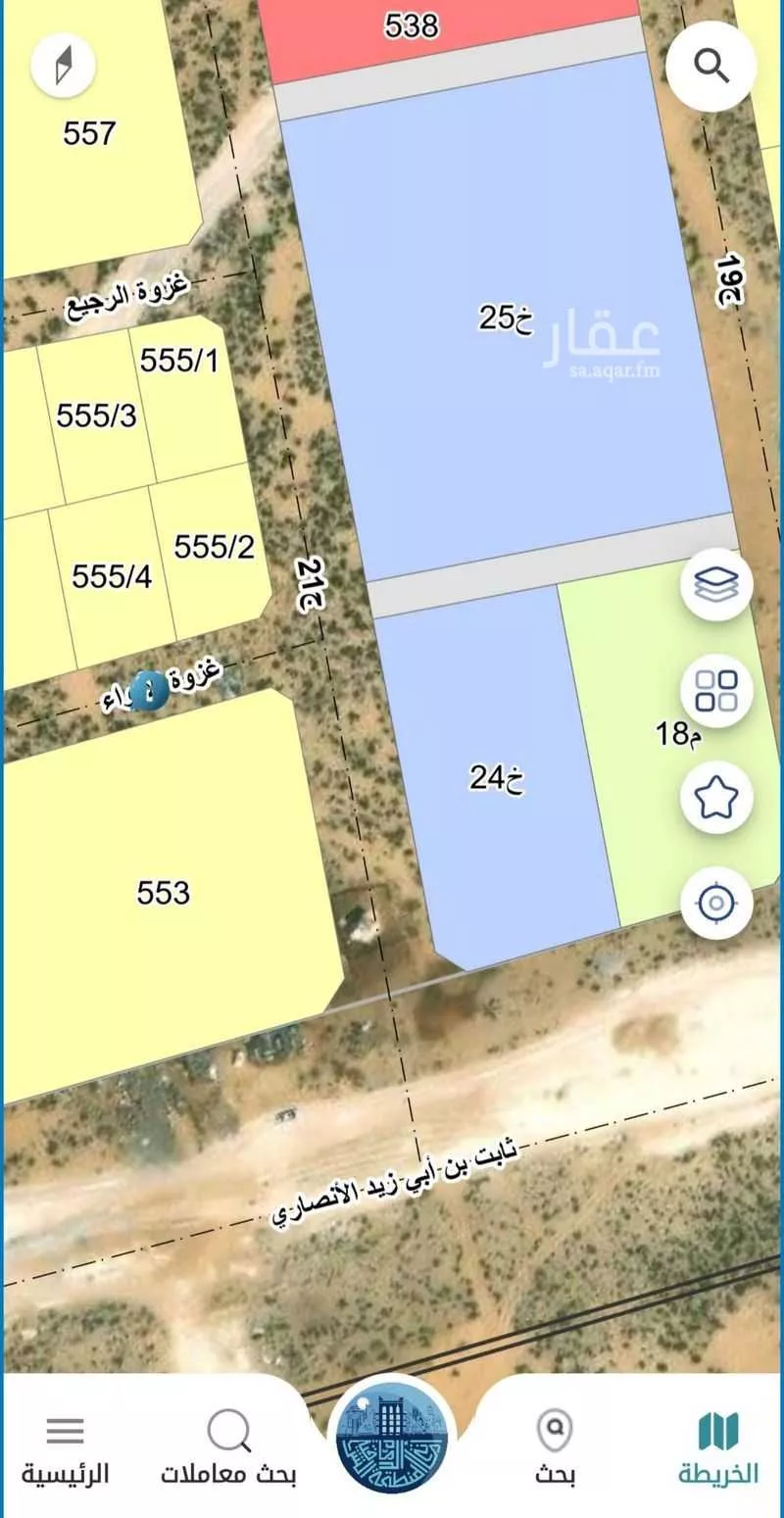Open the map layers selector
784x1518 pixels.
[x=716, y=585]
